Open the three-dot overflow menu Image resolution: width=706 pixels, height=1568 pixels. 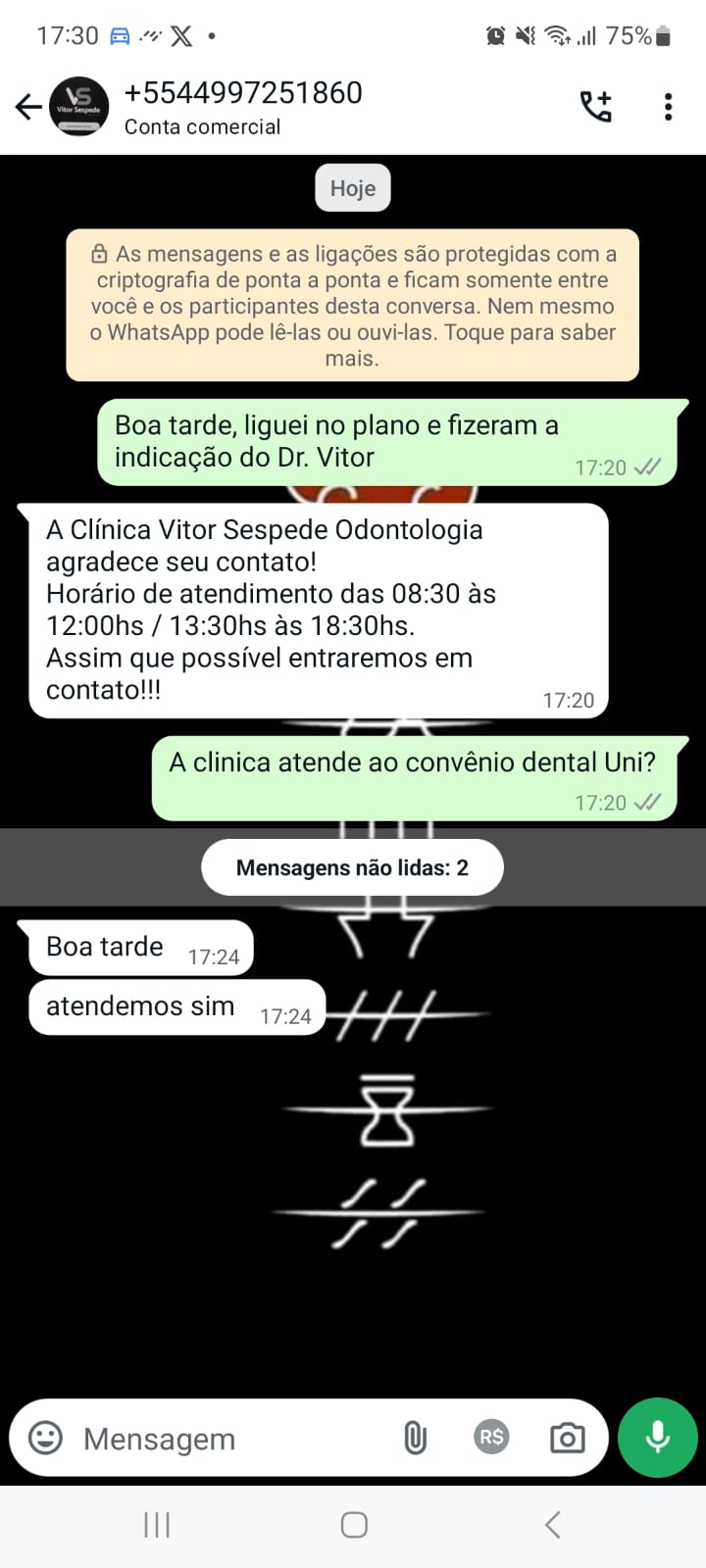[x=668, y=107]
